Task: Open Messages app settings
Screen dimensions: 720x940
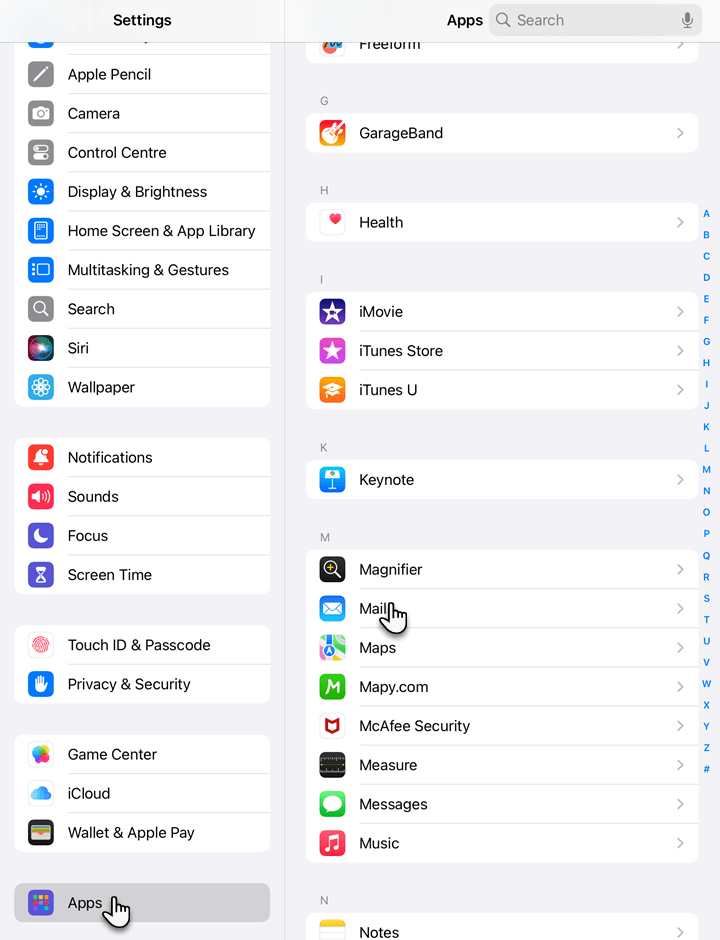Action: (500, 804)
